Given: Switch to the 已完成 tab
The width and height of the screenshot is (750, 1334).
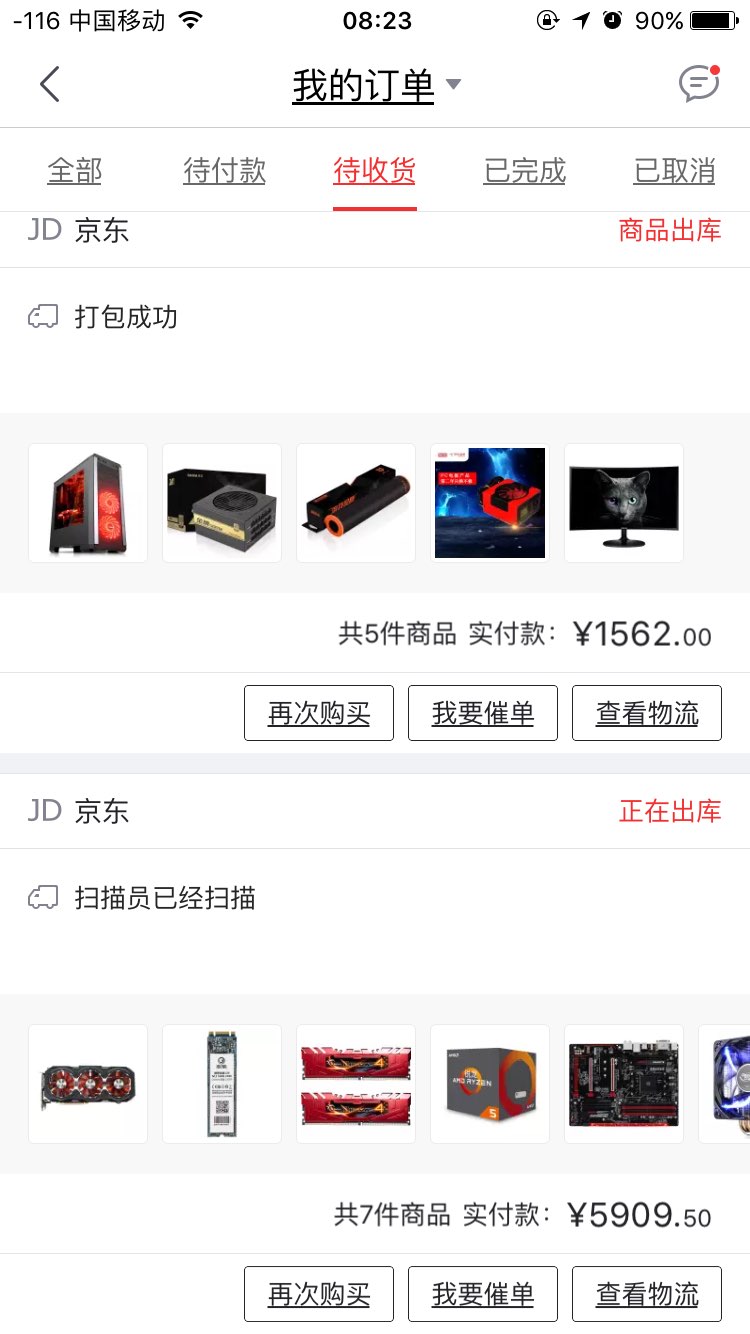Looking at the screenshot, I should 525,171.
